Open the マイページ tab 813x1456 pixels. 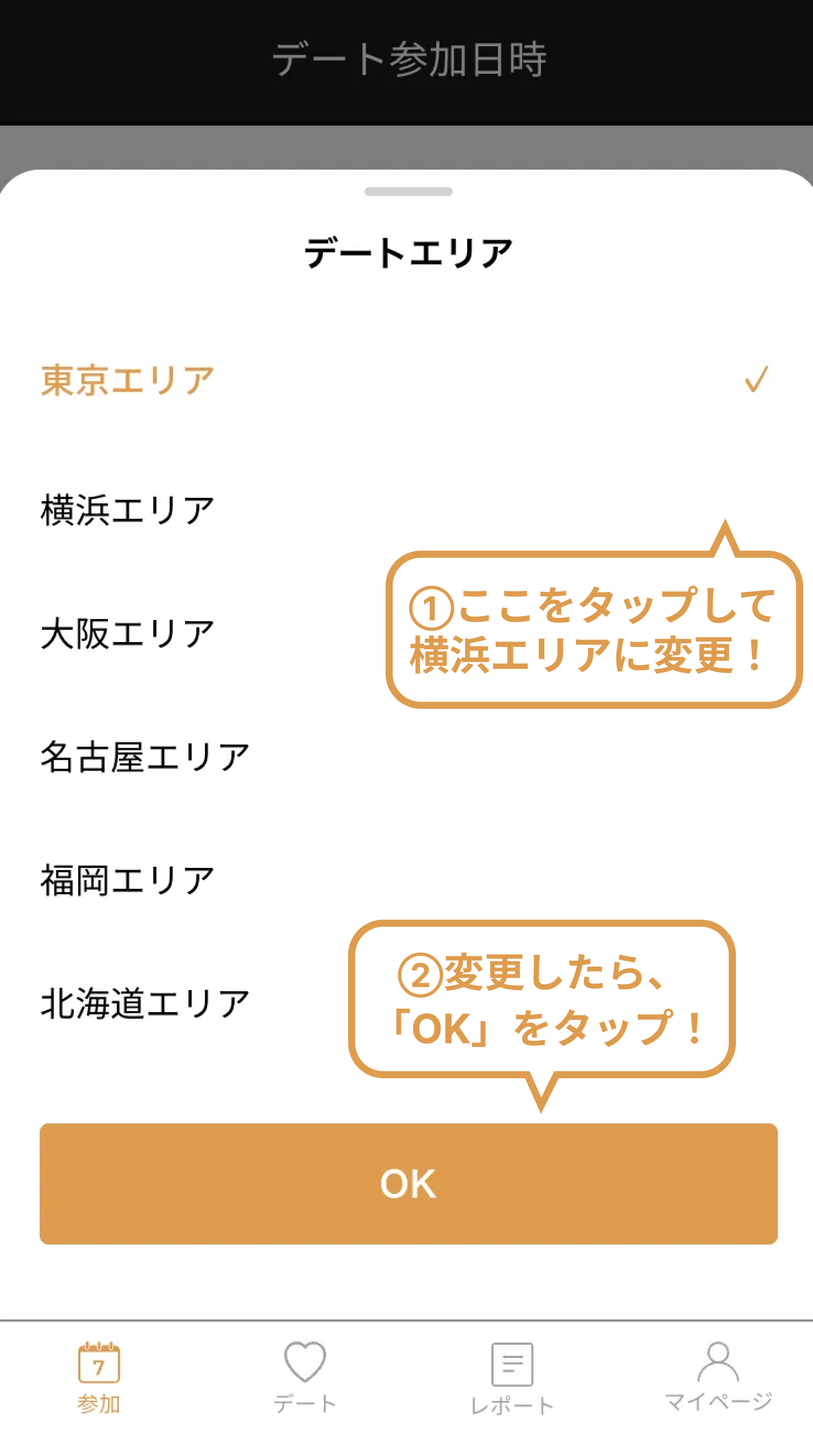pyautogui.click(x=718, y=1377)
